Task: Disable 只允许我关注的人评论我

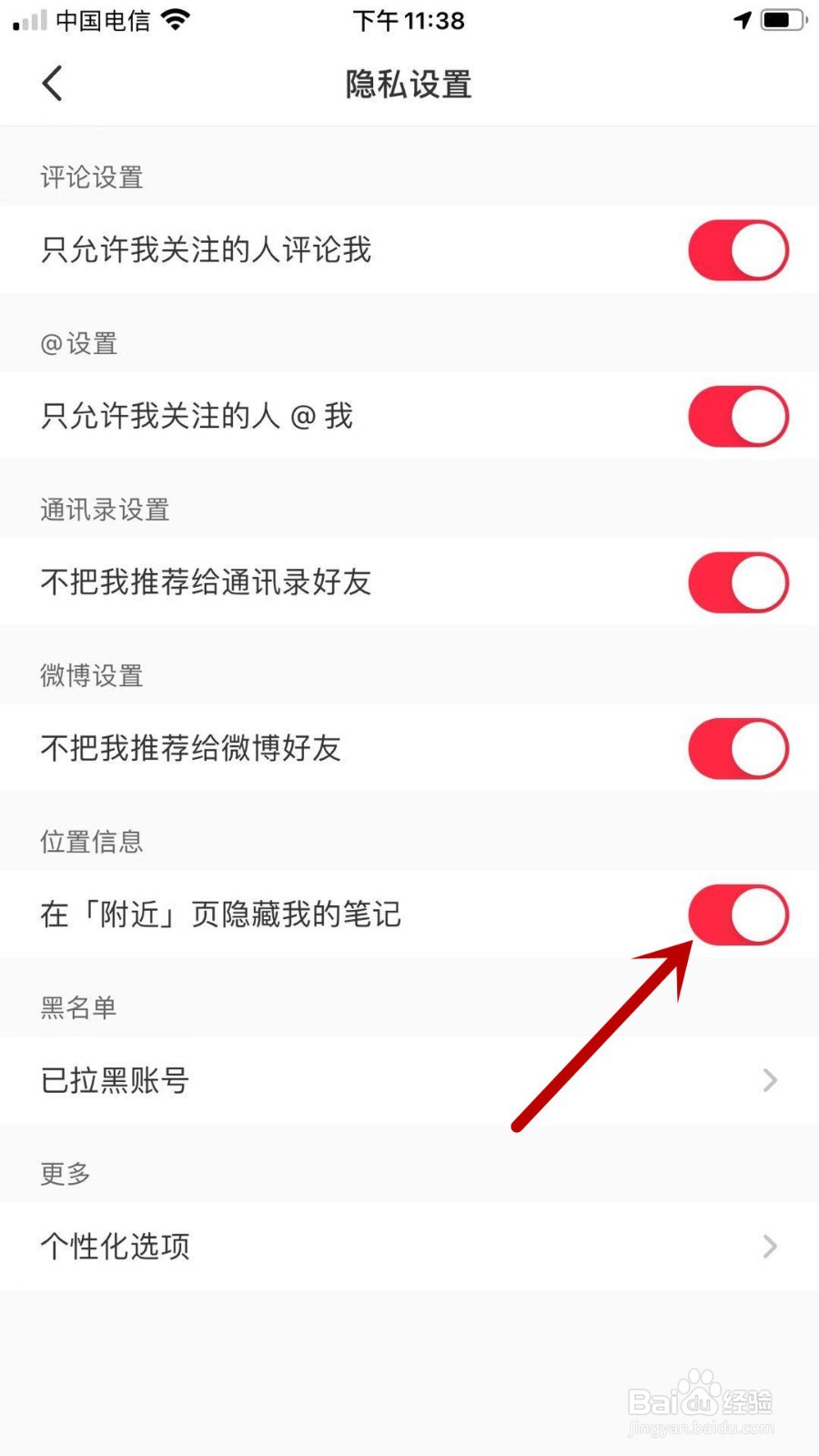Action: 737,249
